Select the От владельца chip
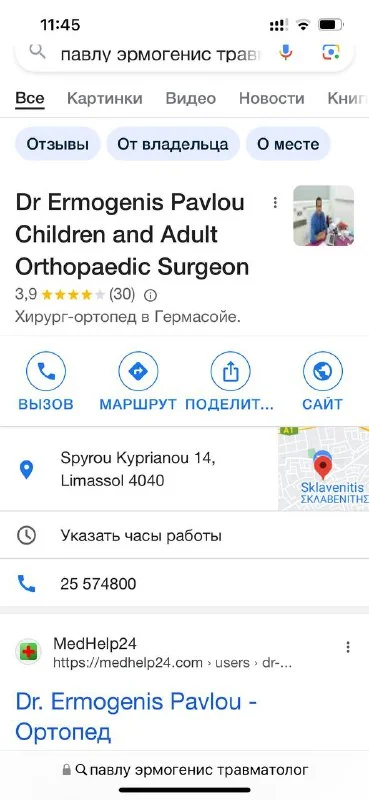The image size is (369, 800). pos(173,144)
